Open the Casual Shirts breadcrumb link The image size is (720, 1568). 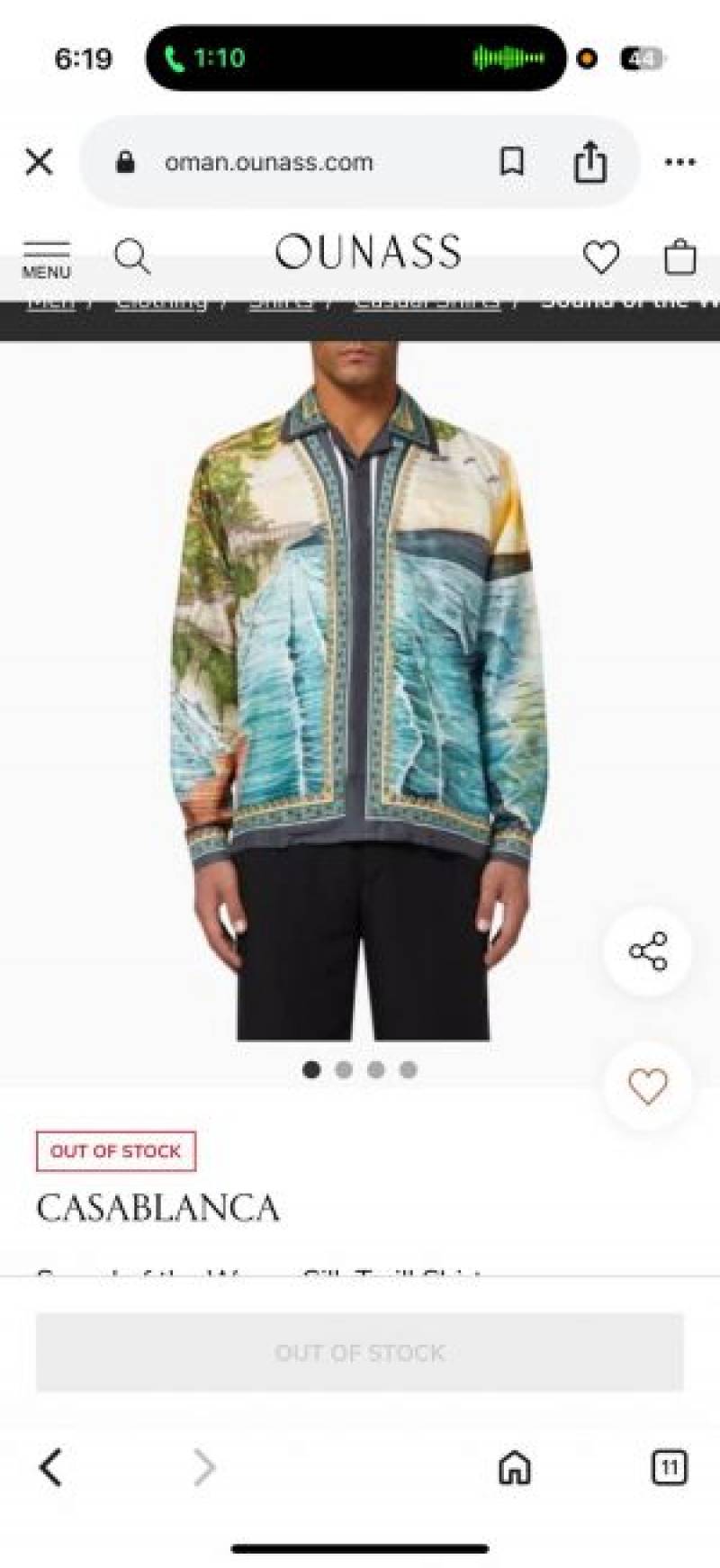[x=427, y=302]
